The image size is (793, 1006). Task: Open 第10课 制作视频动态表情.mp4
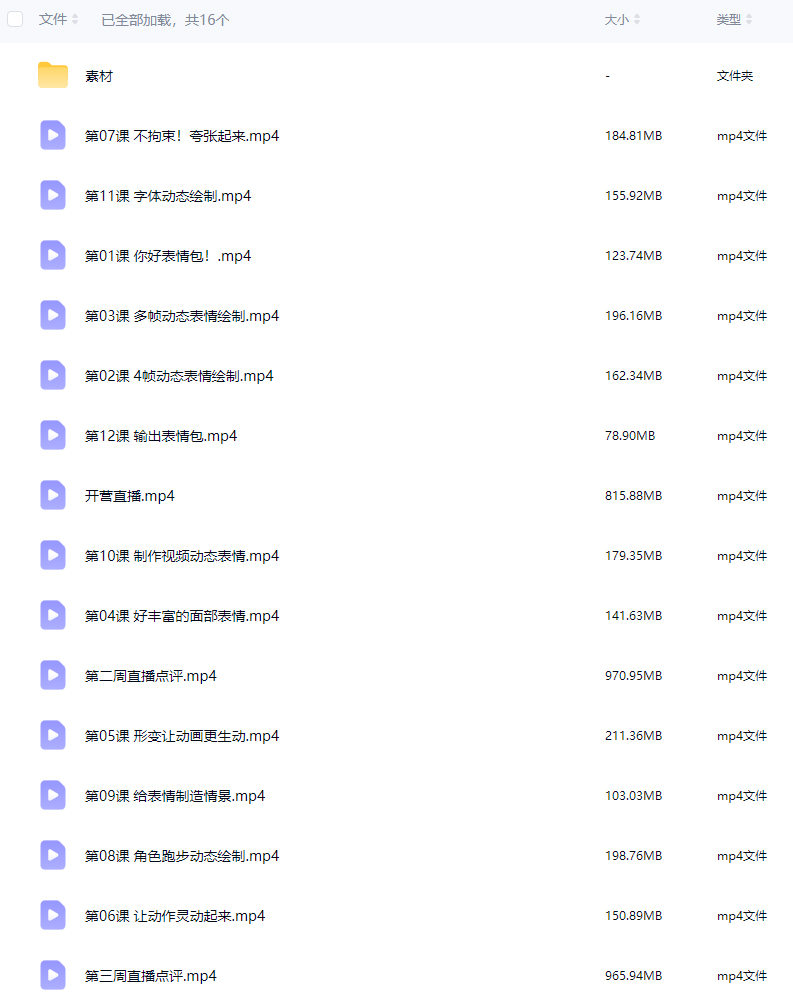point(181,556)
